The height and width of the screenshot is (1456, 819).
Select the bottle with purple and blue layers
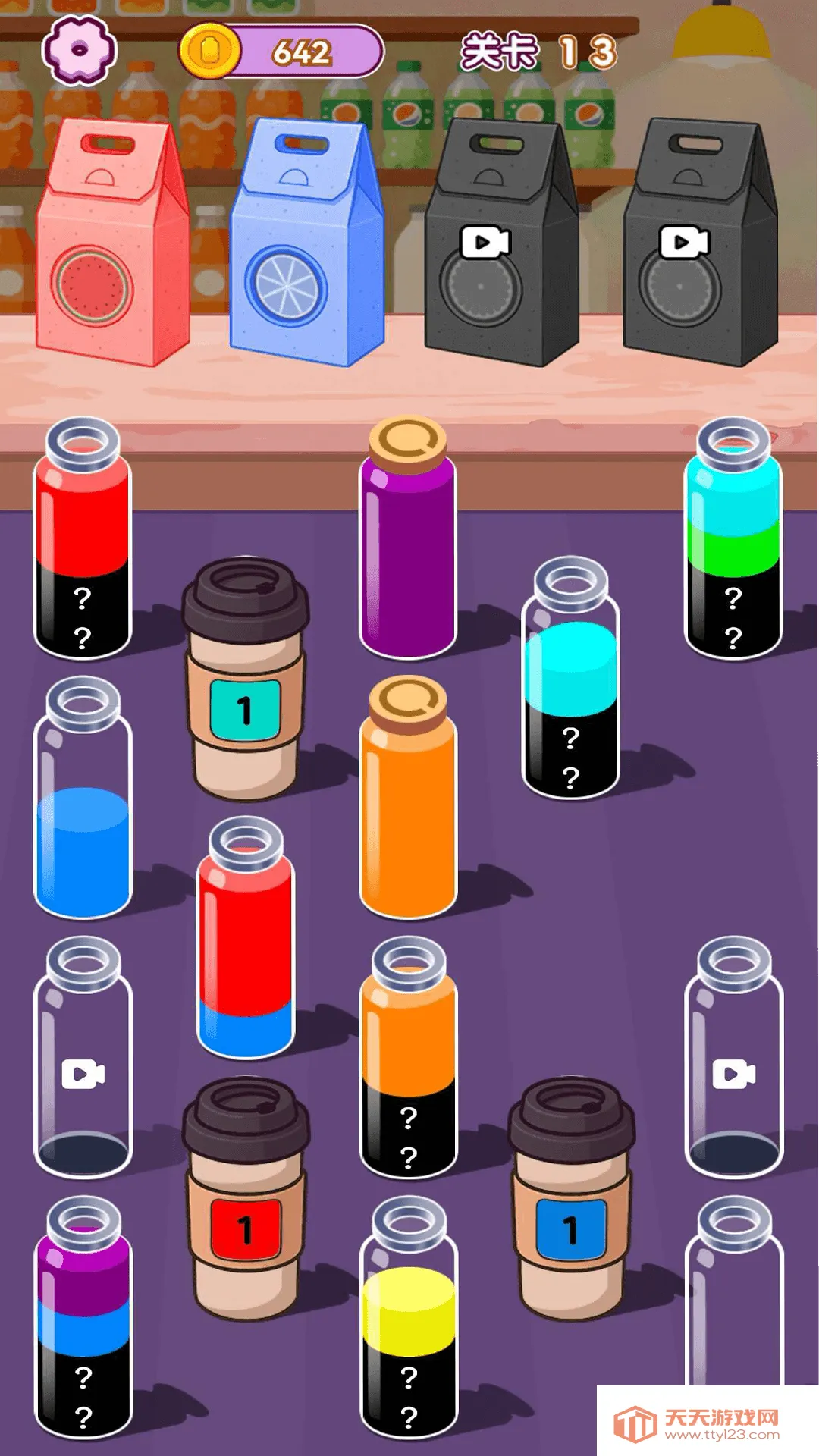[x=83, y=1319]
